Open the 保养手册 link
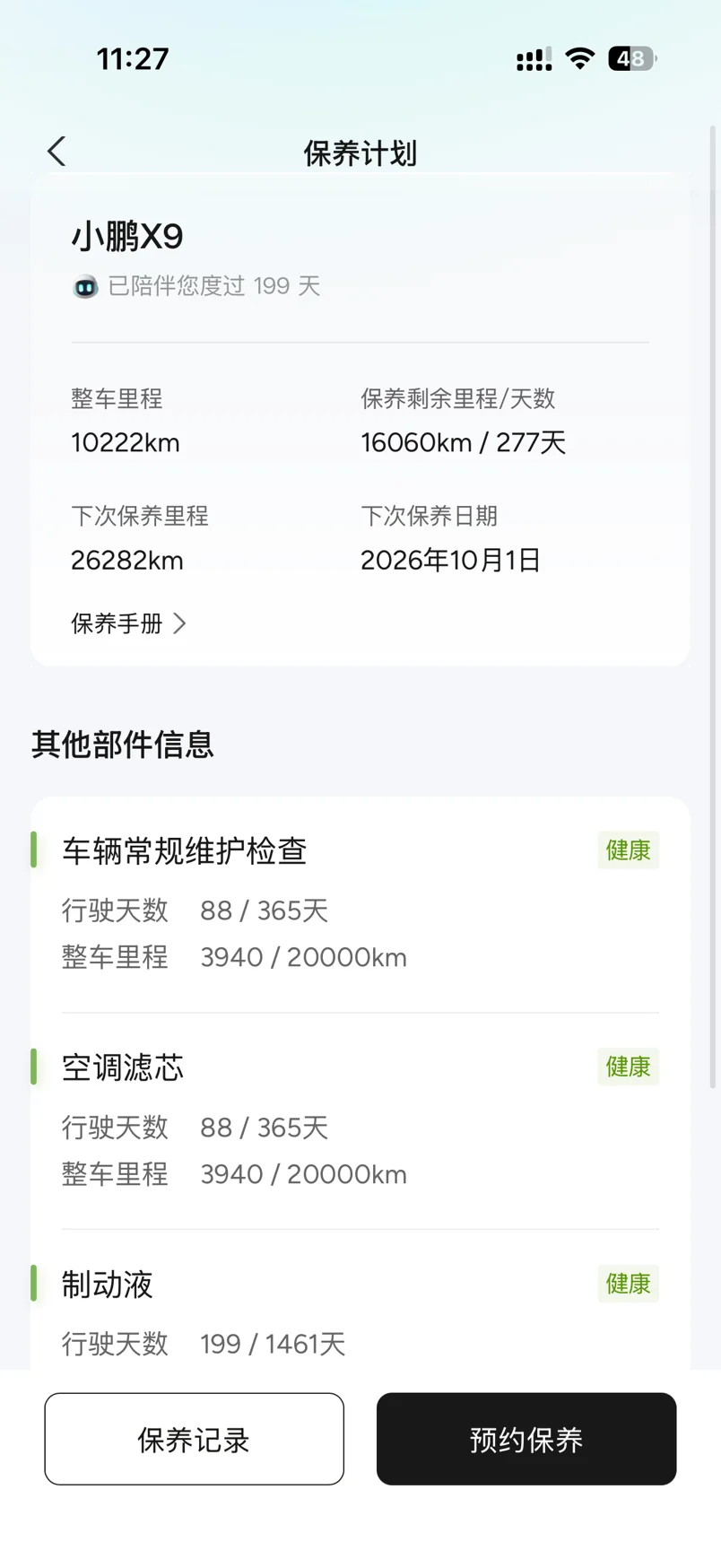Image resolution: width=721 pixels, height=1568 pixels. 128,623
